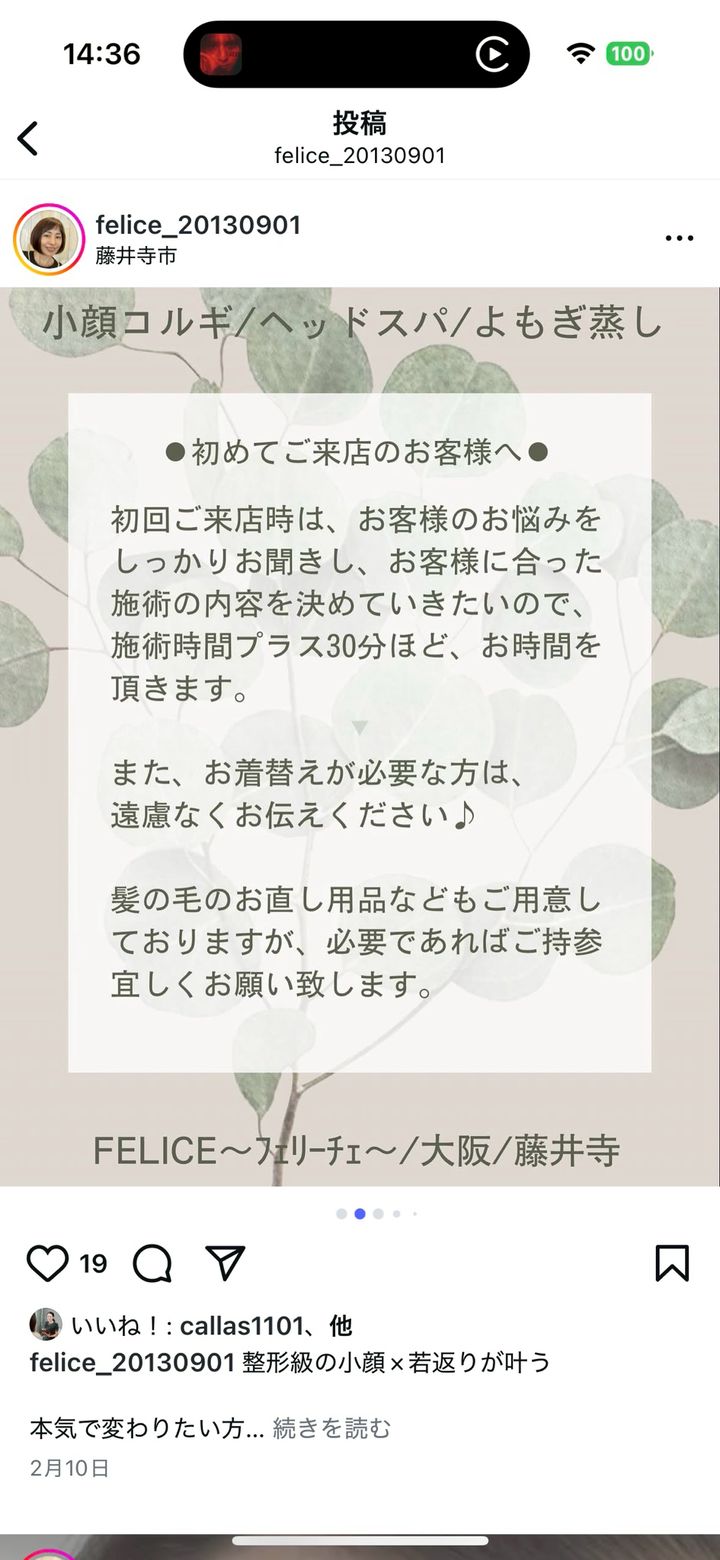Viewport: 720px width, 1560px height.
Task: Expand the caption with 続きを読む
Action: pyautogui.click(x=332, y=1428)
